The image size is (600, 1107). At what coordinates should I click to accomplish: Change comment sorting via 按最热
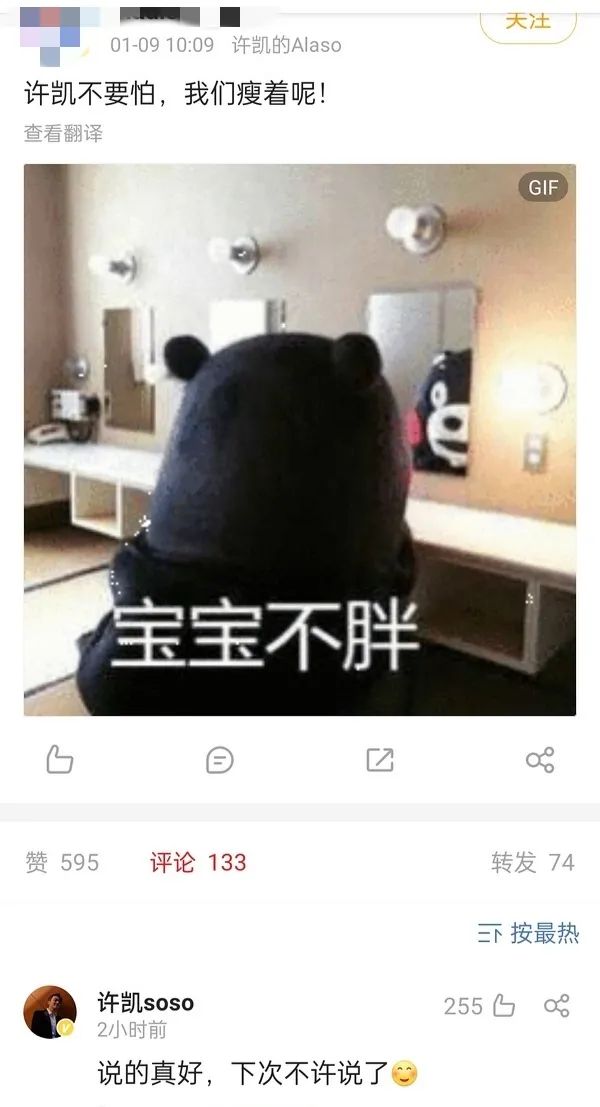pyautogui.click(x=528, y=934)
